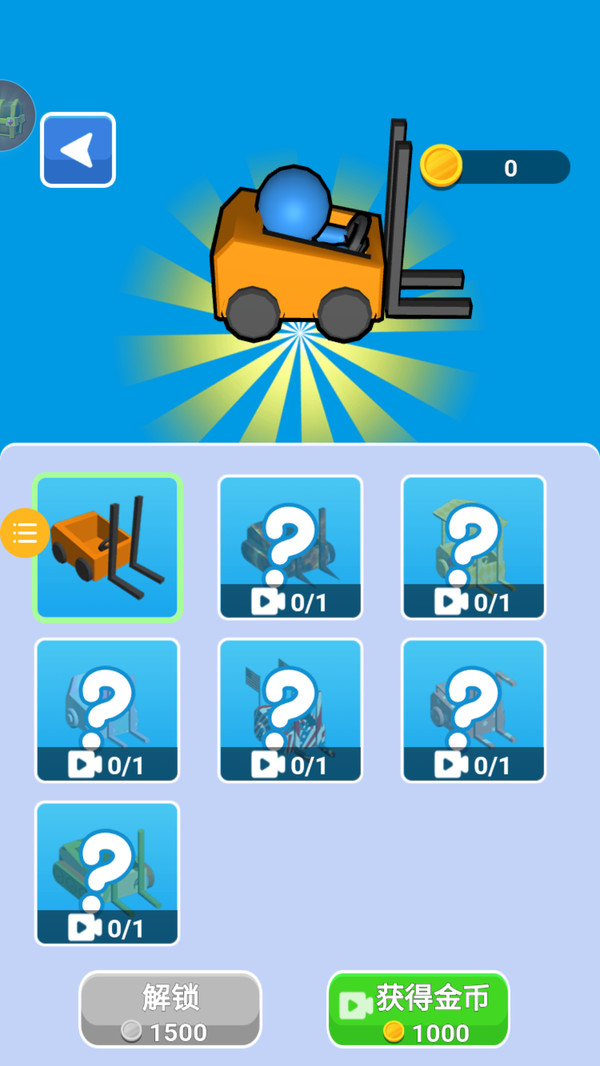Go back using the white arrow button
The width and height of the screenshot is (600, 1066).
click(78, 150)
